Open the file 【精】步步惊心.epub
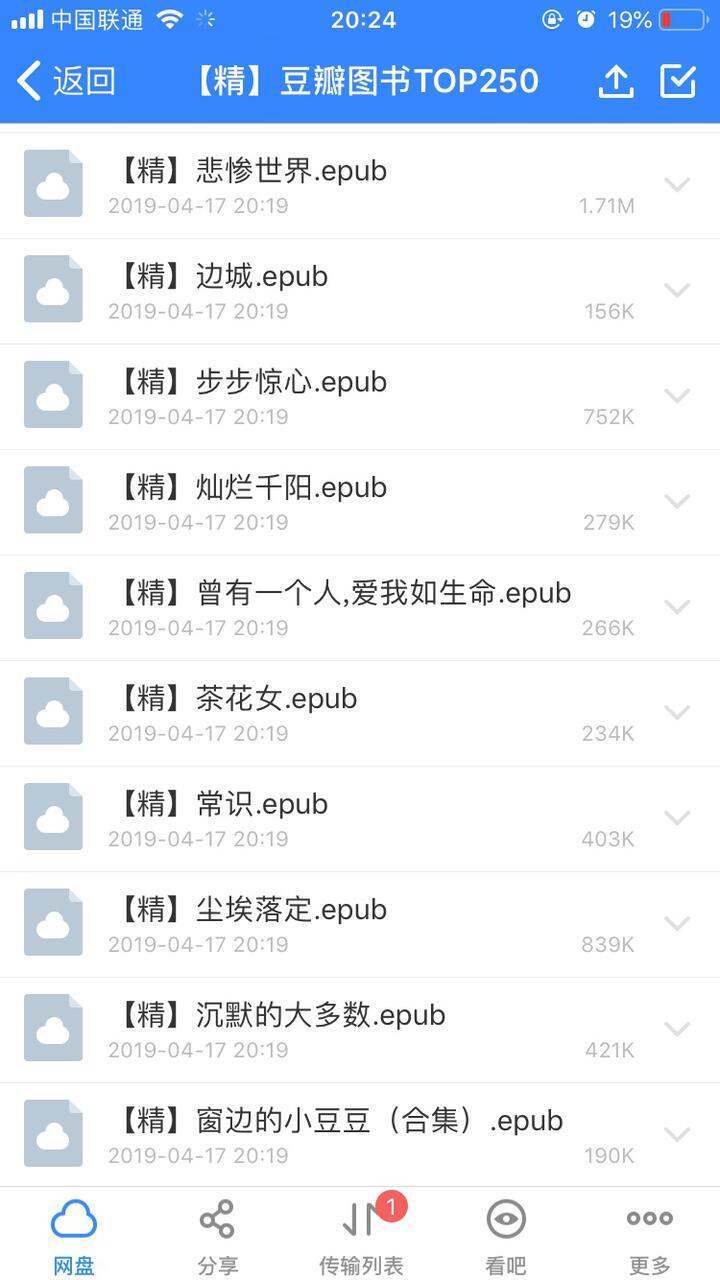This screenshot has width=720, height=1280. (x=360, y=397)
